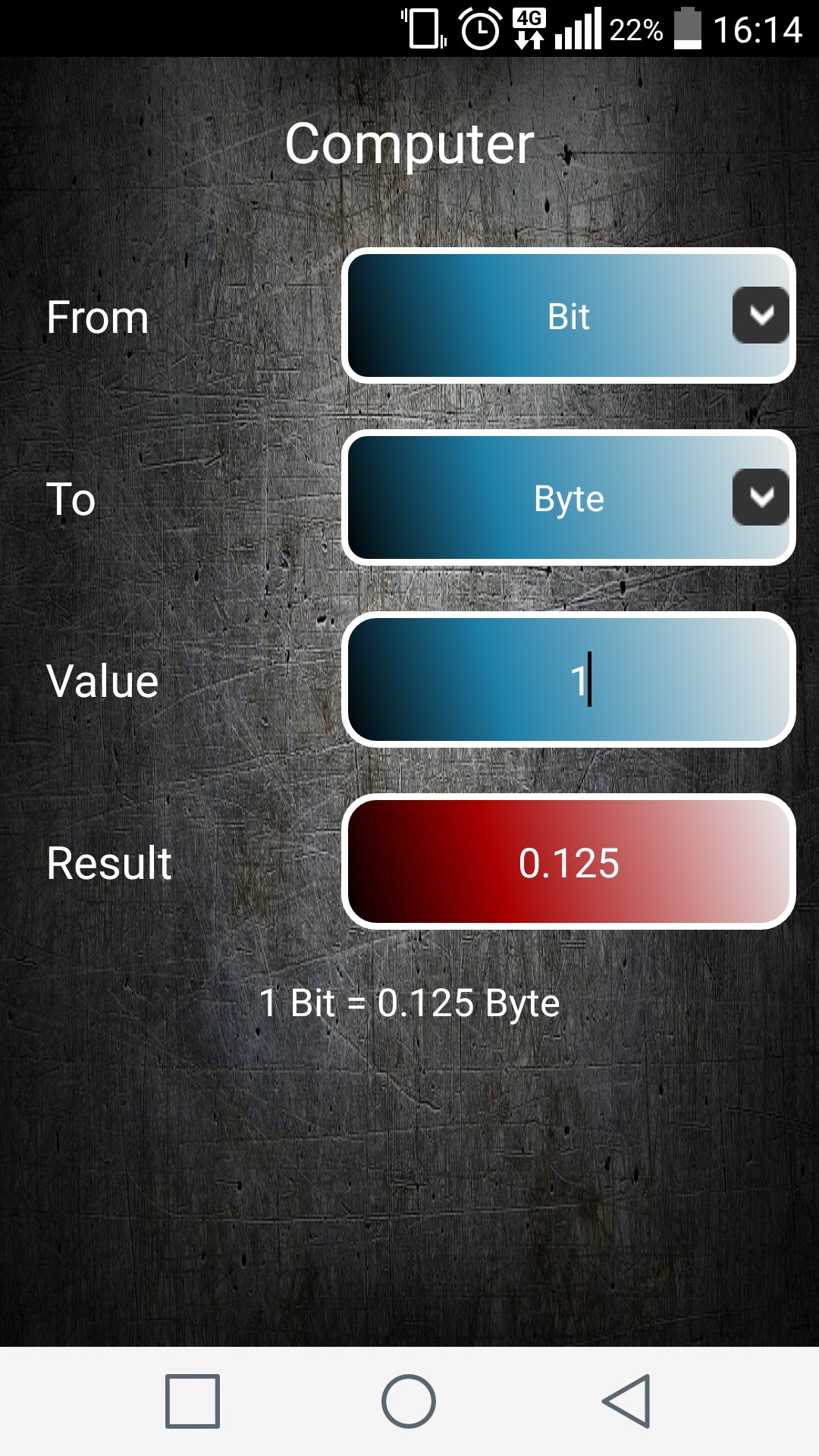Viewport: 819px width, 1456px height.
Task: Go back using the navigation bar
Action: pos(626,1401)
